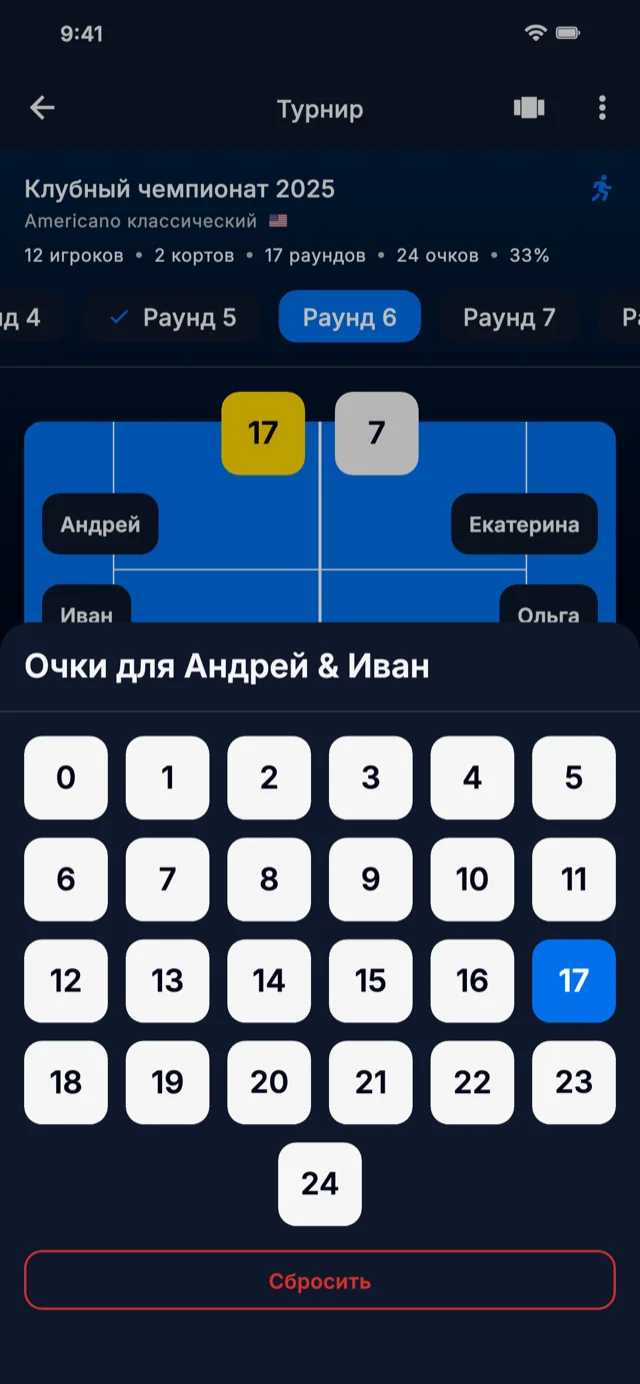Select 23 points for the team
The image size is (640, 1384).
click(574, 1082)
